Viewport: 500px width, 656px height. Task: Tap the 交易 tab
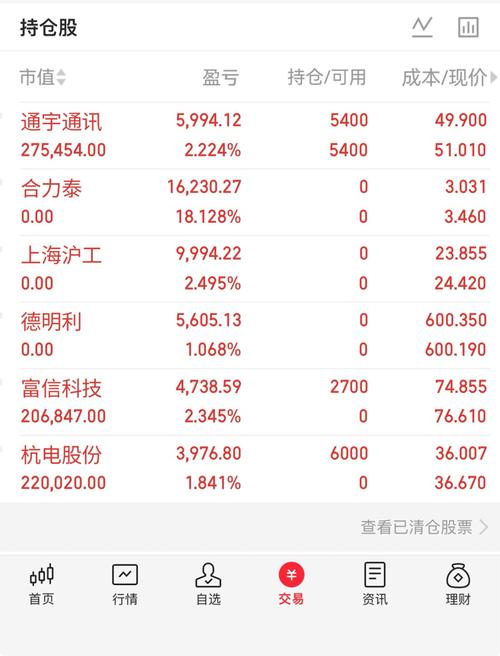[x=291, y=584]
